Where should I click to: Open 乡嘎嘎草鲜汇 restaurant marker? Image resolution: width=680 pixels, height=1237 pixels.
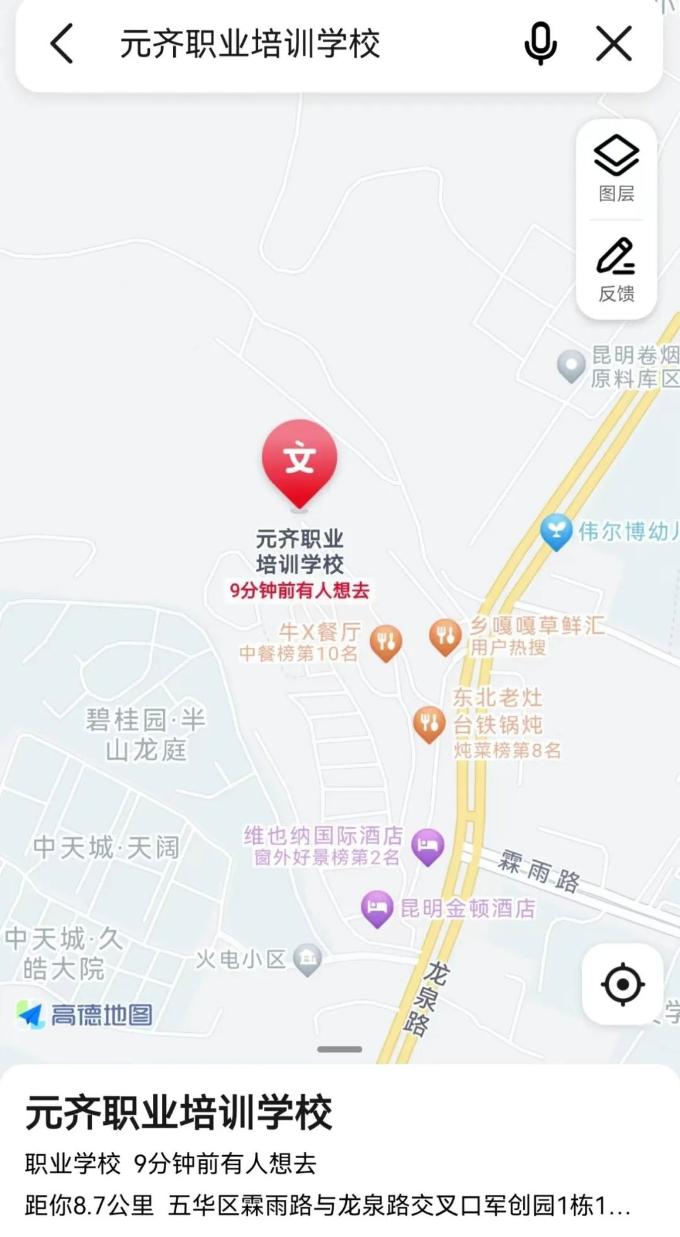coord(445,636)
